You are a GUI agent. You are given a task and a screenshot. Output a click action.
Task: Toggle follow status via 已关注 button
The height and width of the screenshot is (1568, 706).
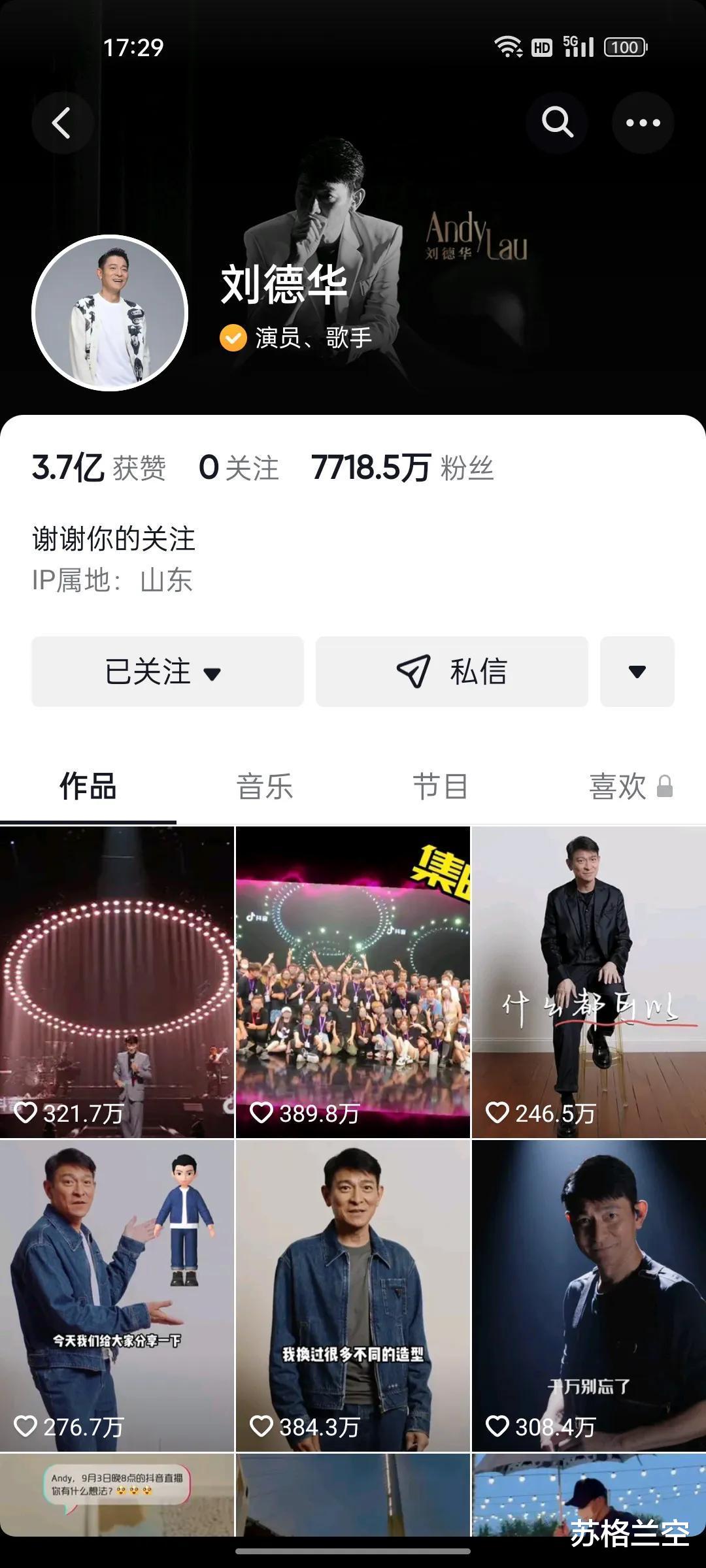click(x=147, y=671)
